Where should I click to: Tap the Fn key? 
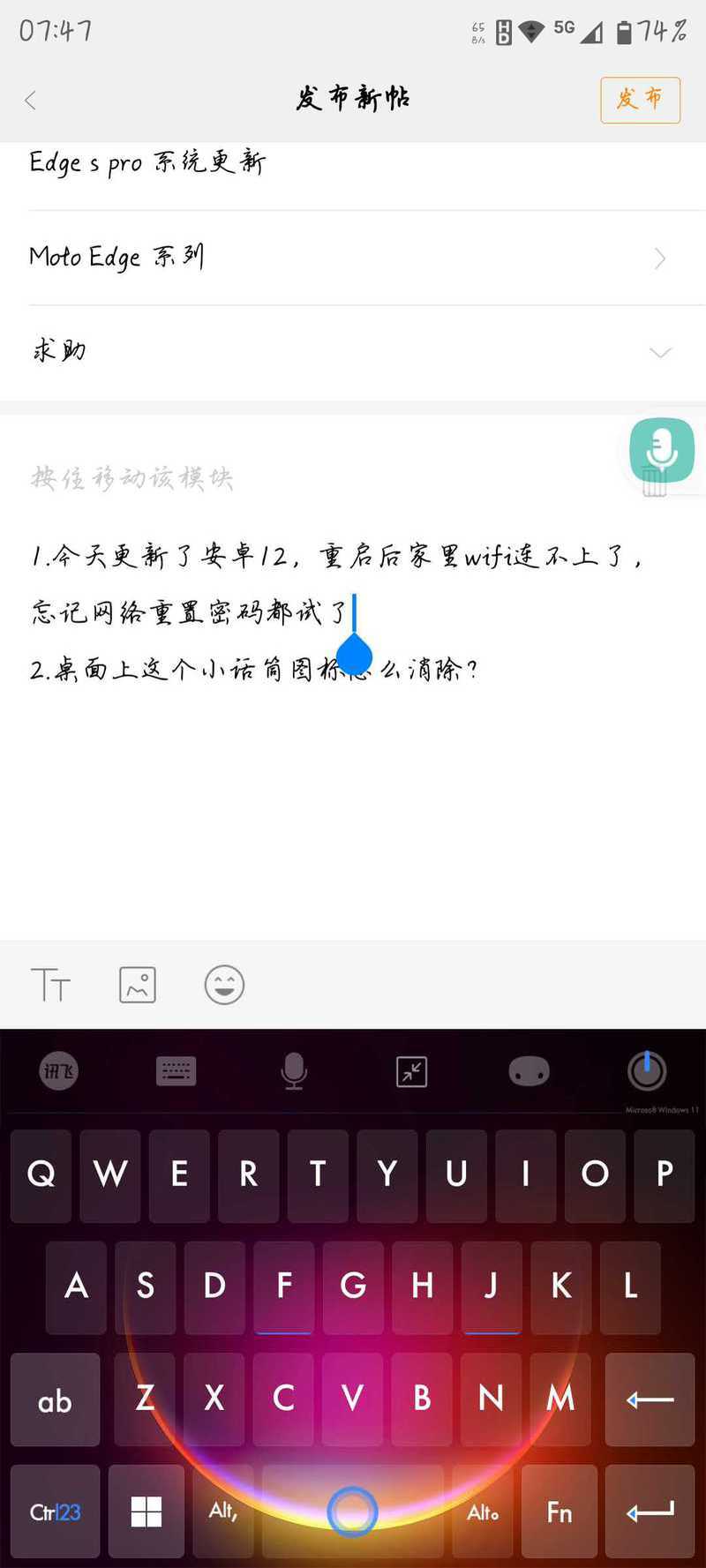click(560, 1512)
